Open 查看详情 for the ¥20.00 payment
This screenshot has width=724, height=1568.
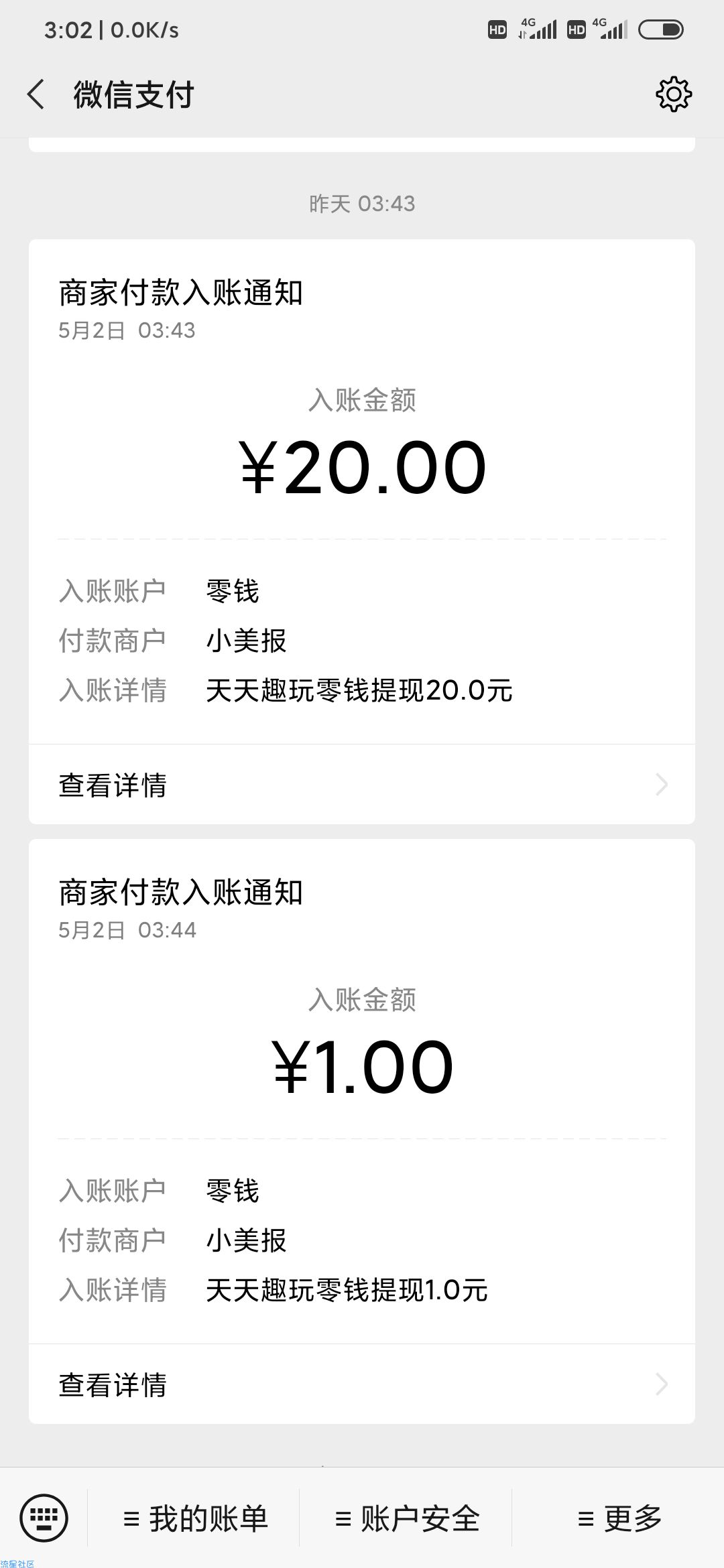click(362, 785)
